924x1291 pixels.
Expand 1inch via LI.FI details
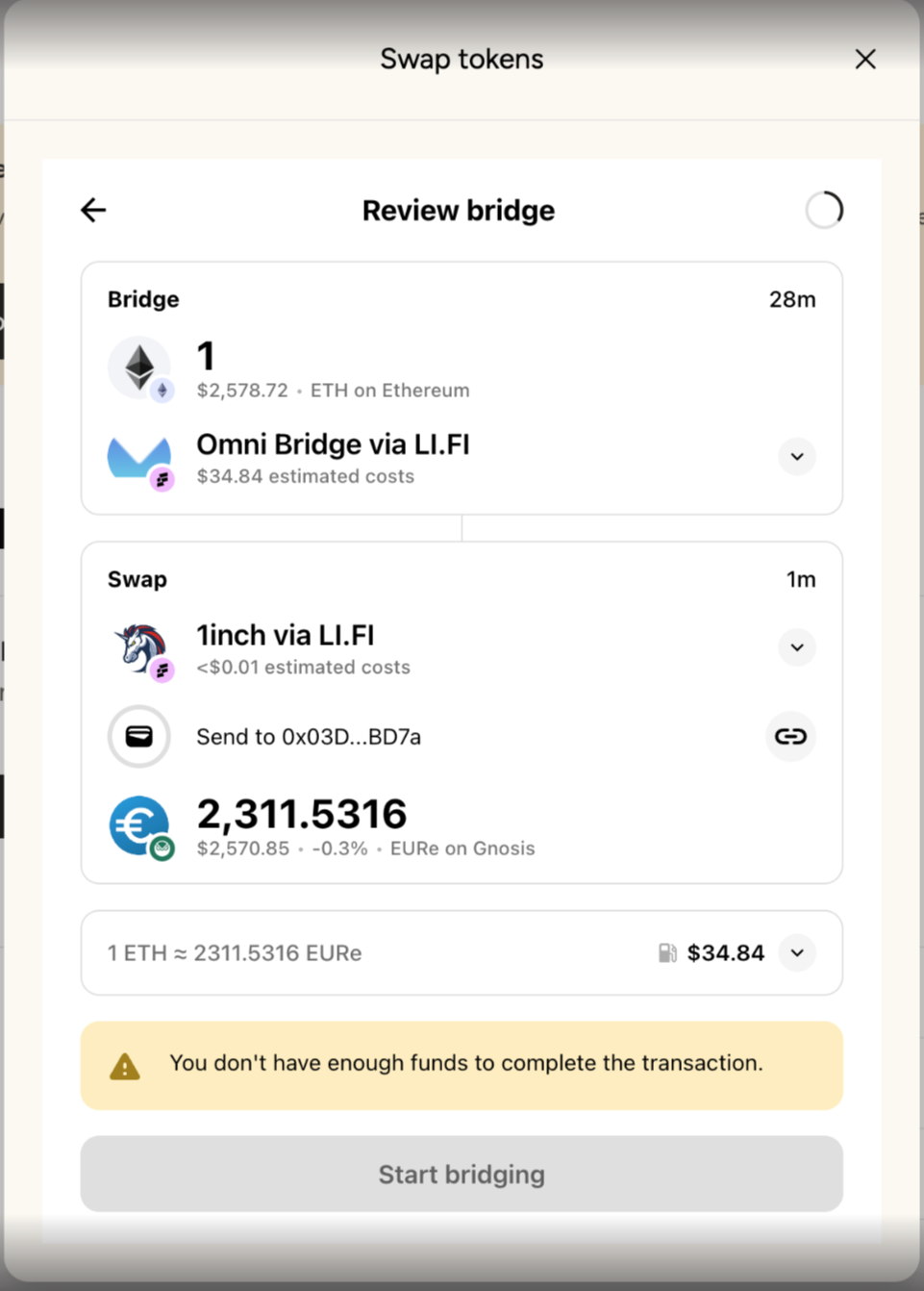click(x=796, y=647)
